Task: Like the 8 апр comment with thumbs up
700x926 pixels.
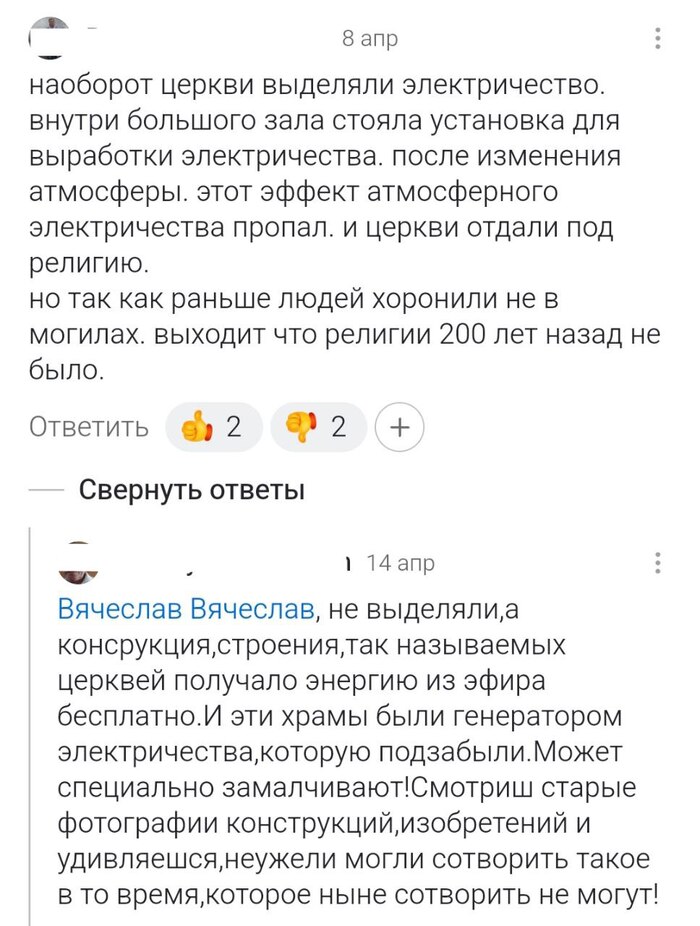Action: [x=211, y=427]
